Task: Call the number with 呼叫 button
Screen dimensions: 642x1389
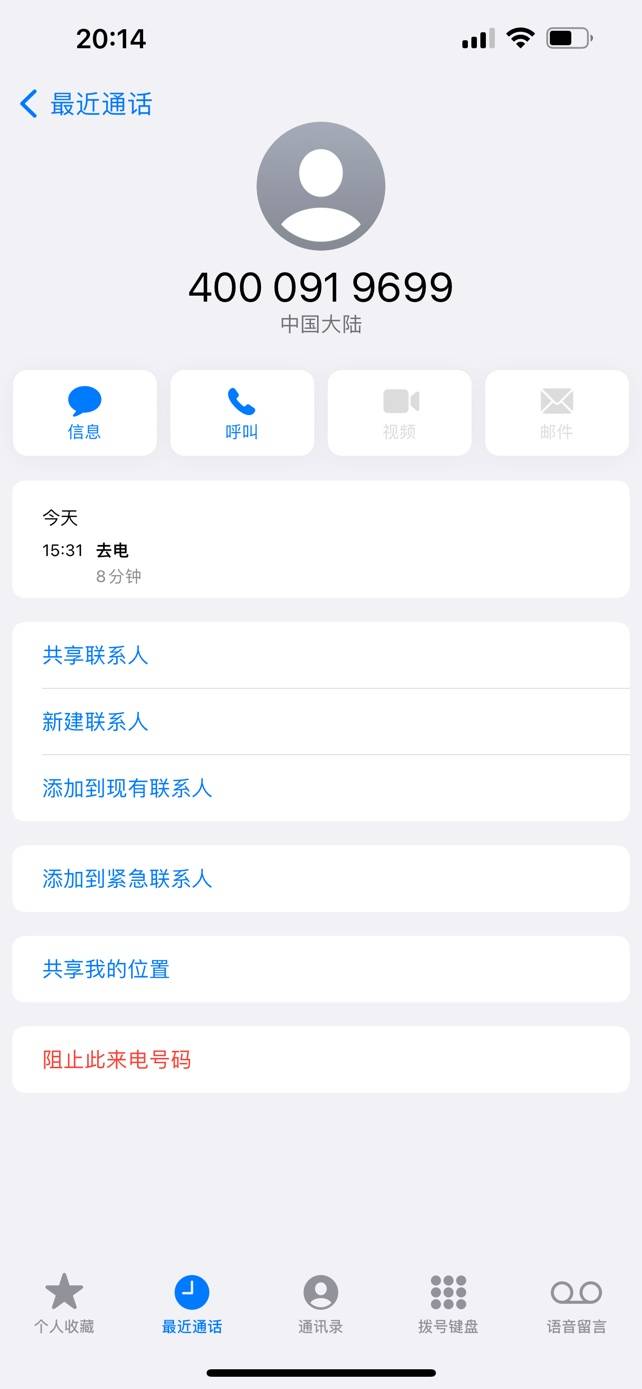Action: [x=242, y=413]
